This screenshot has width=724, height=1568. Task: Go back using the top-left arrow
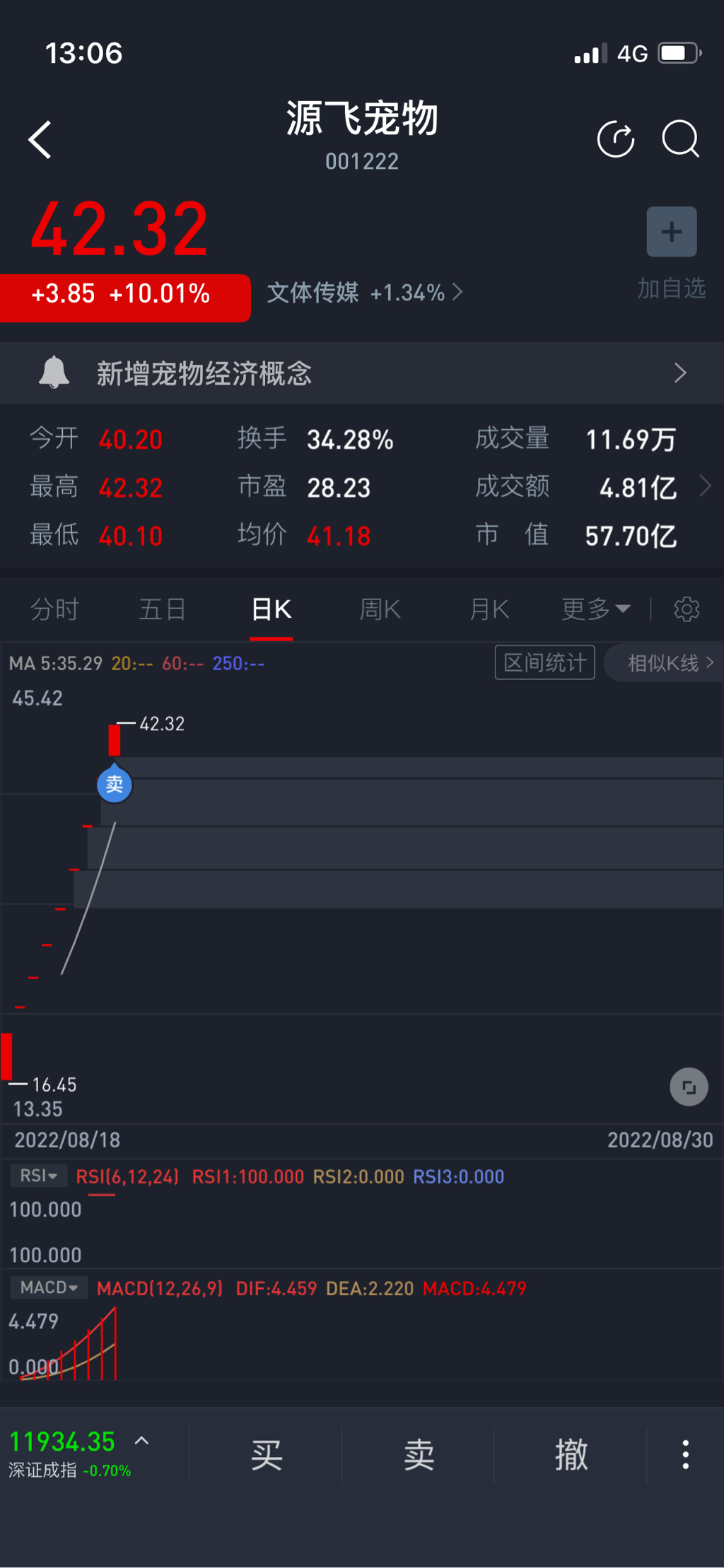coord(41,139)
